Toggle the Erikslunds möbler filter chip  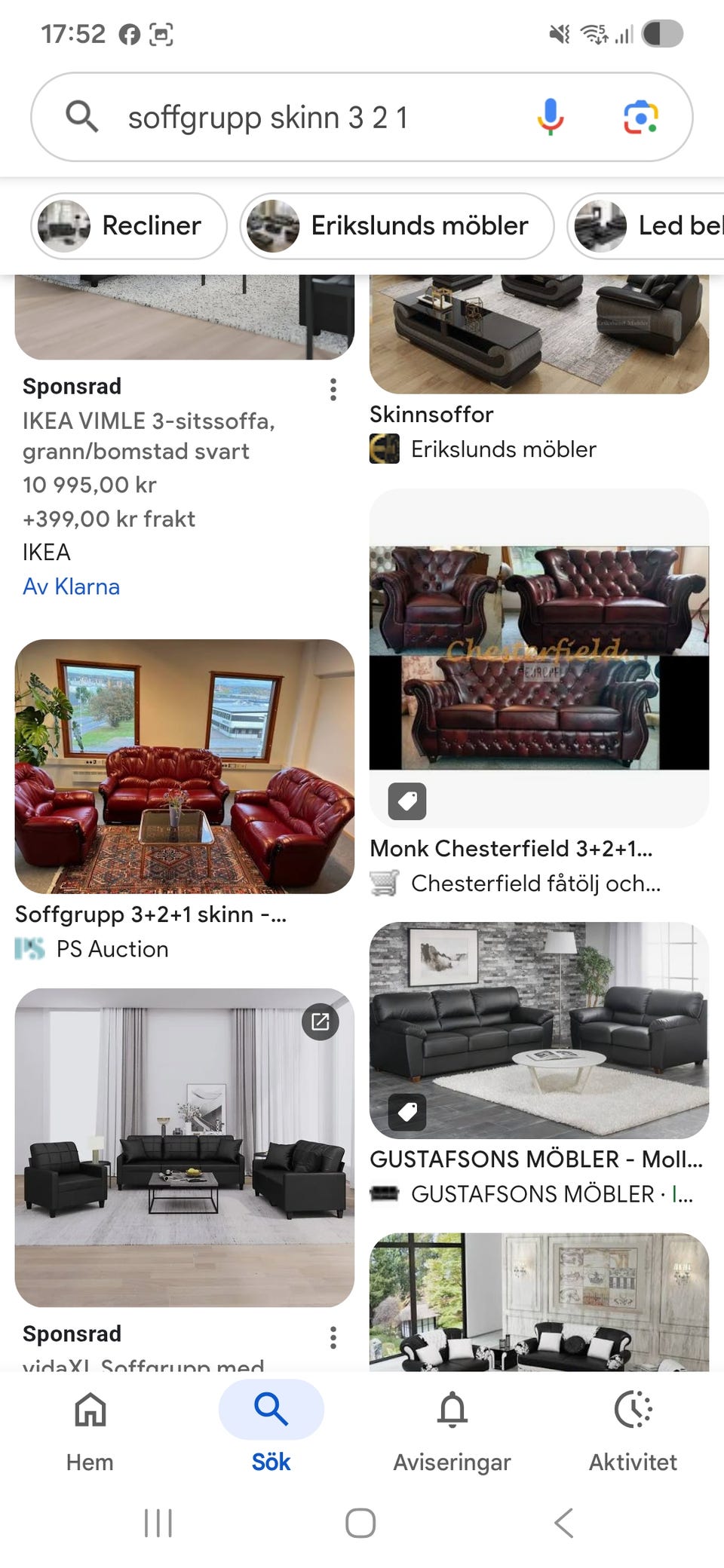tap(395, 225)
